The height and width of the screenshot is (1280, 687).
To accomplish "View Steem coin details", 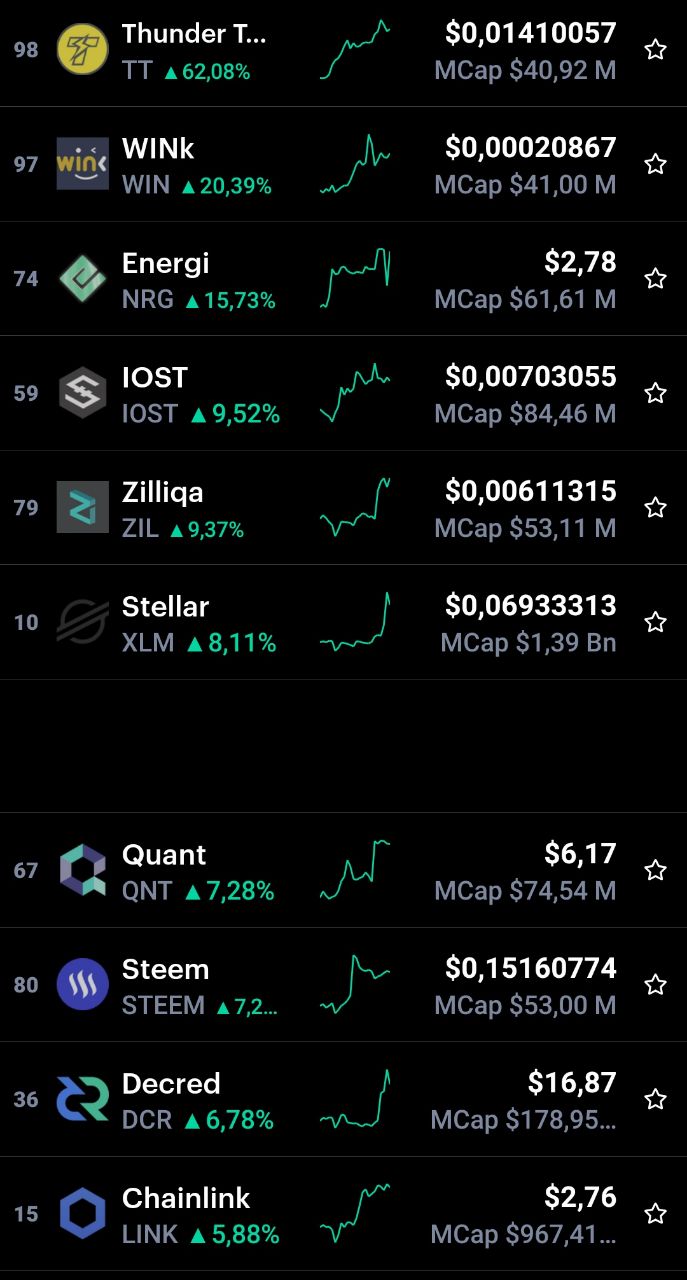I will coord(343,985).
